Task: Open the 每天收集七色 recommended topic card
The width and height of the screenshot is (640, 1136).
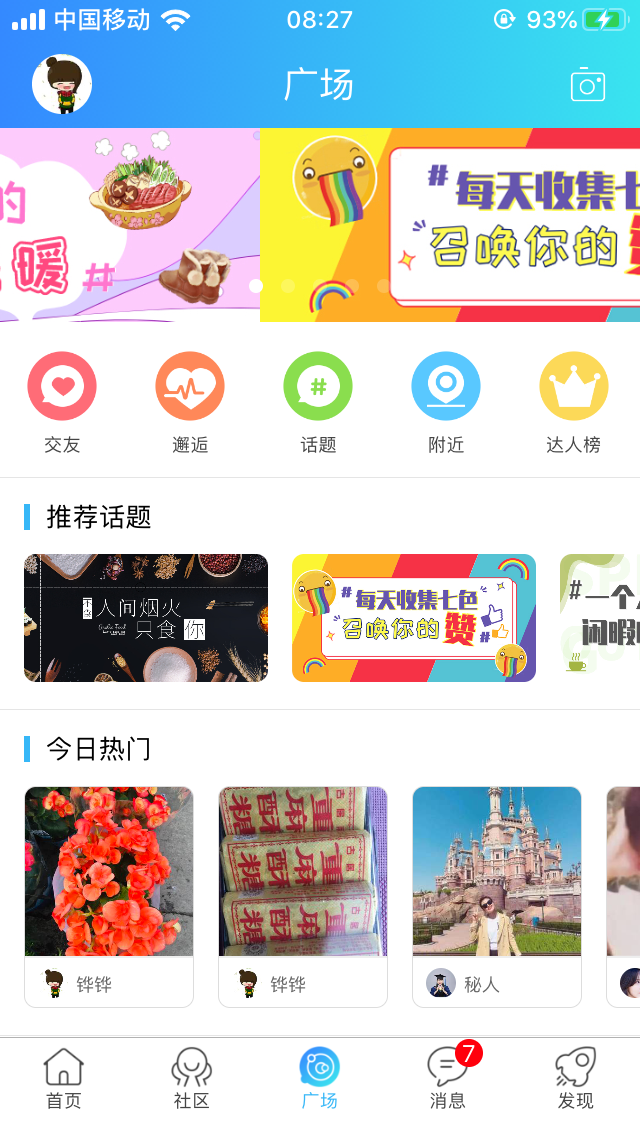Action: [414, 618]
